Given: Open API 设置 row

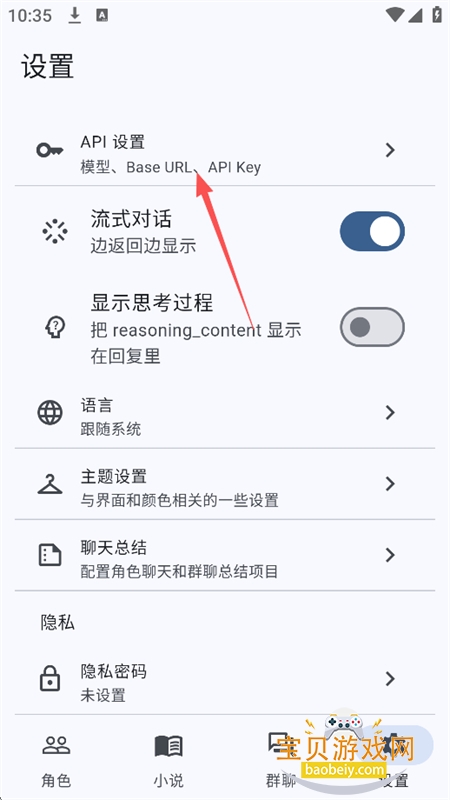Looking at the screenshot, I should click(225, 150).
